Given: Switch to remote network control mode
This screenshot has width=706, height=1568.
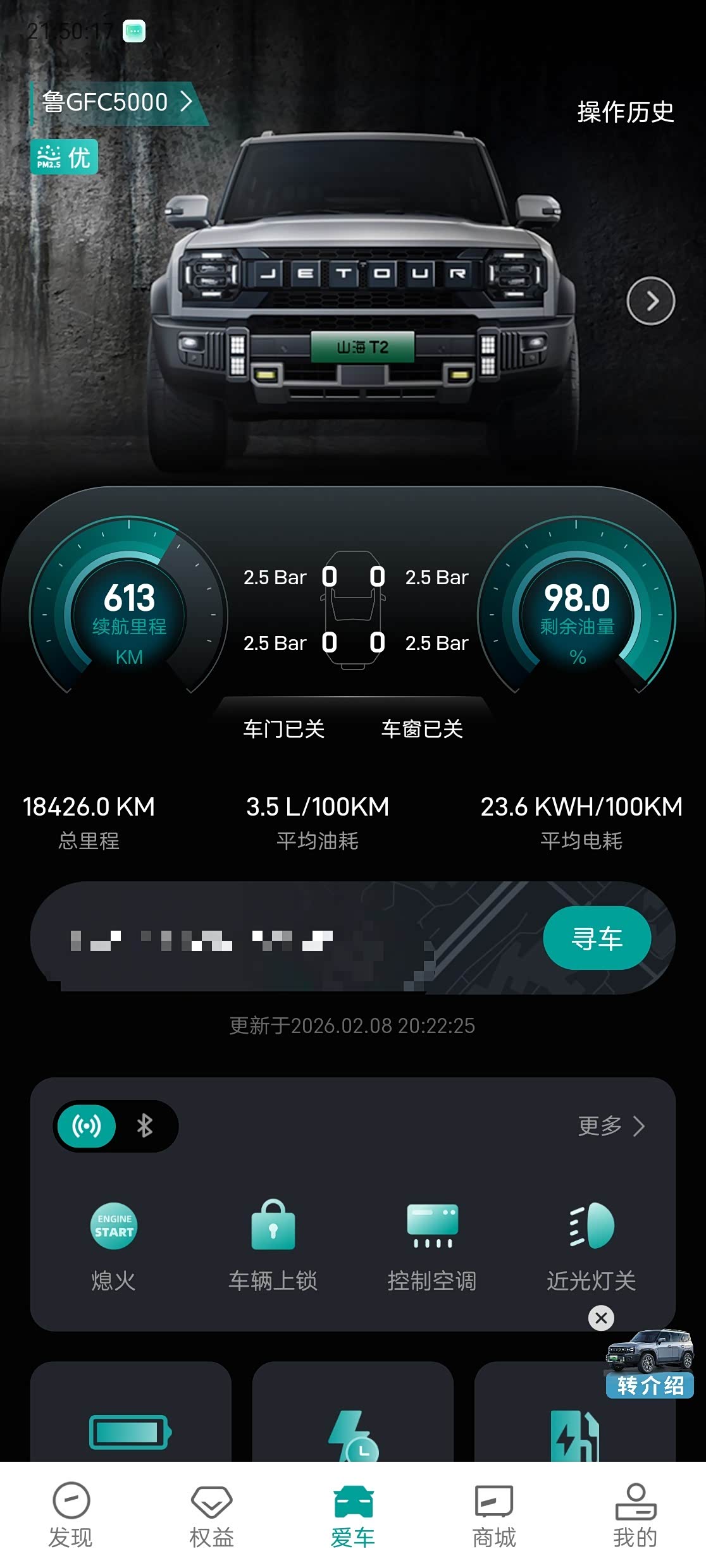Looking at the screenshot, I should [87, 1126].
